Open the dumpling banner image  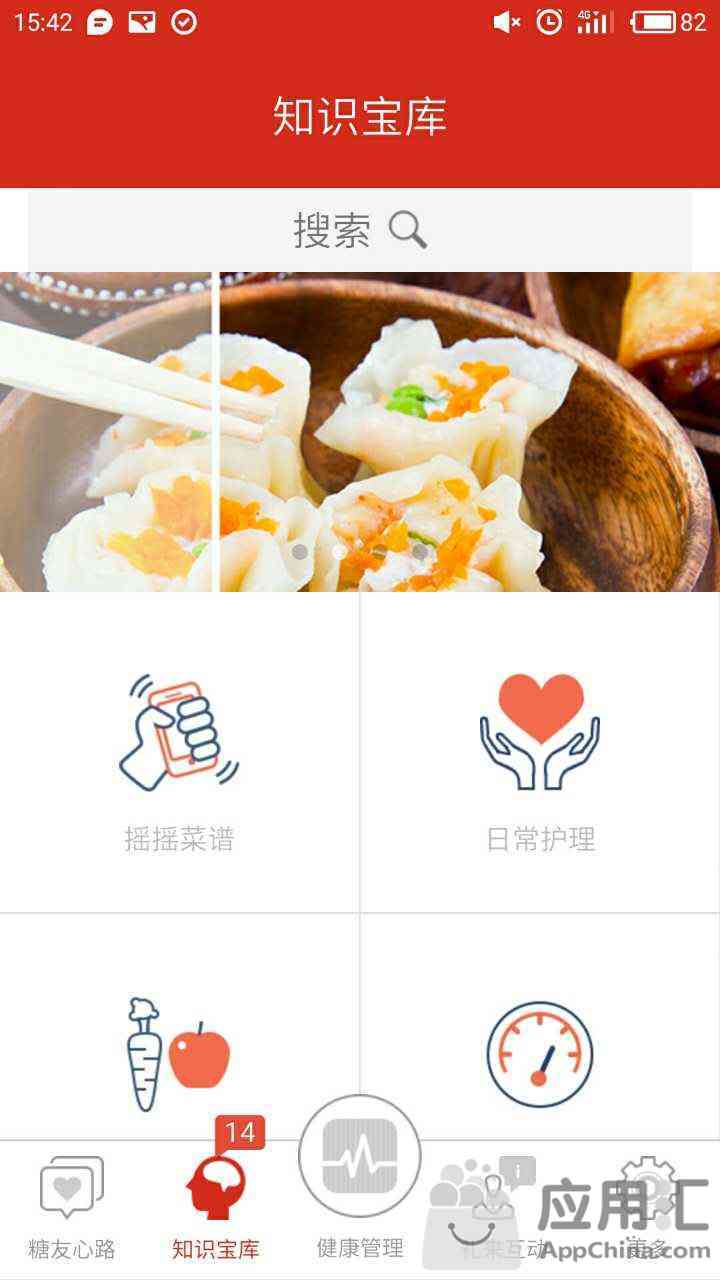(x=360, y=432)
